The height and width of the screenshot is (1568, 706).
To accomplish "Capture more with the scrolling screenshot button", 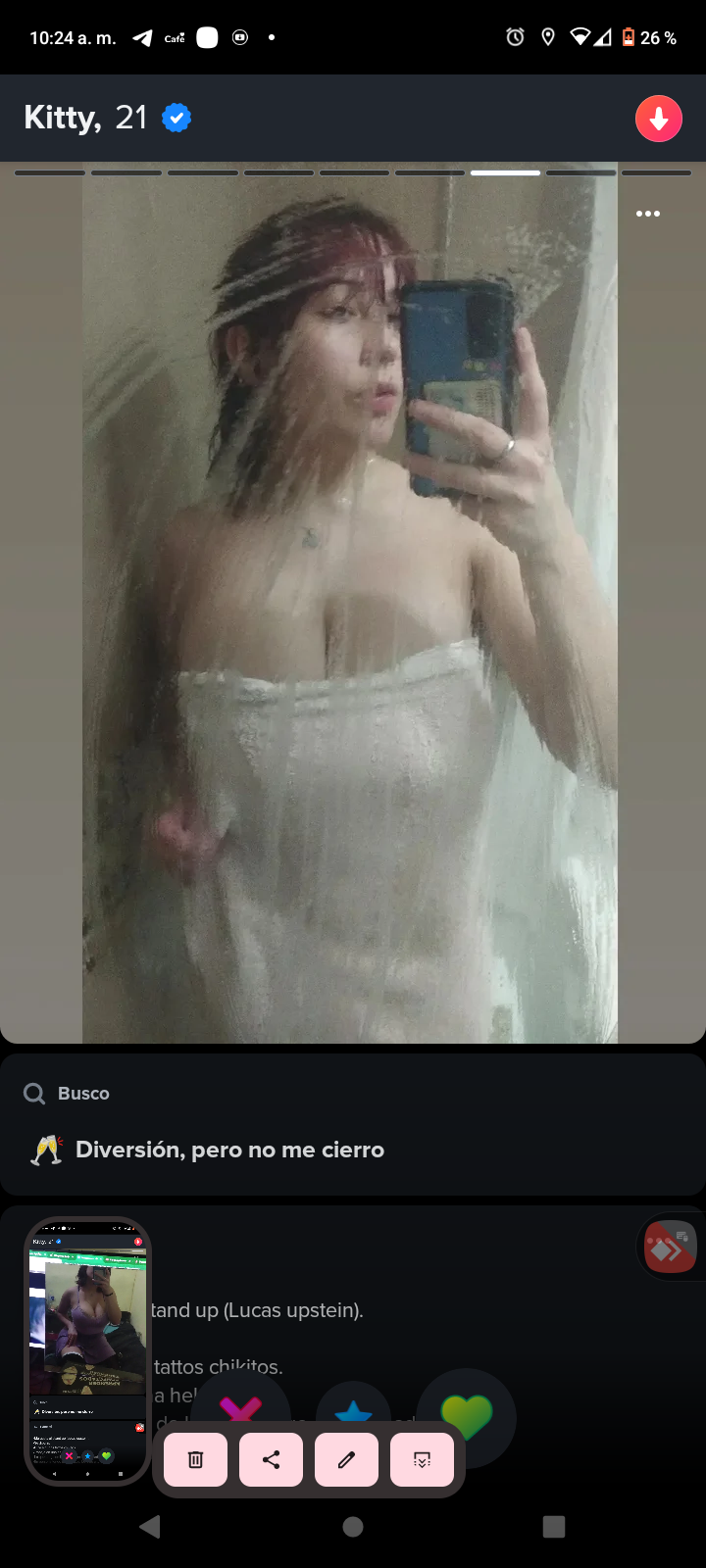I will (422, 1459).
